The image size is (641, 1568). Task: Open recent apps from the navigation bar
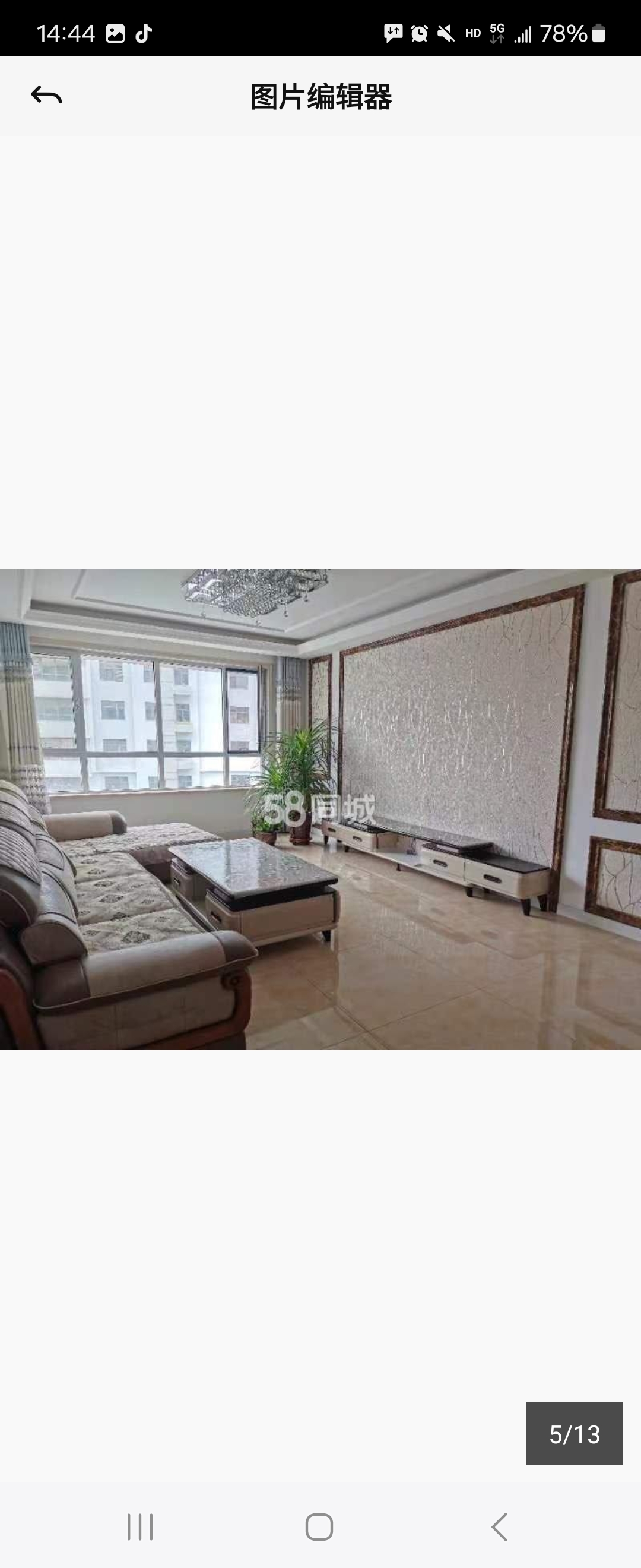coord(140,1526)
